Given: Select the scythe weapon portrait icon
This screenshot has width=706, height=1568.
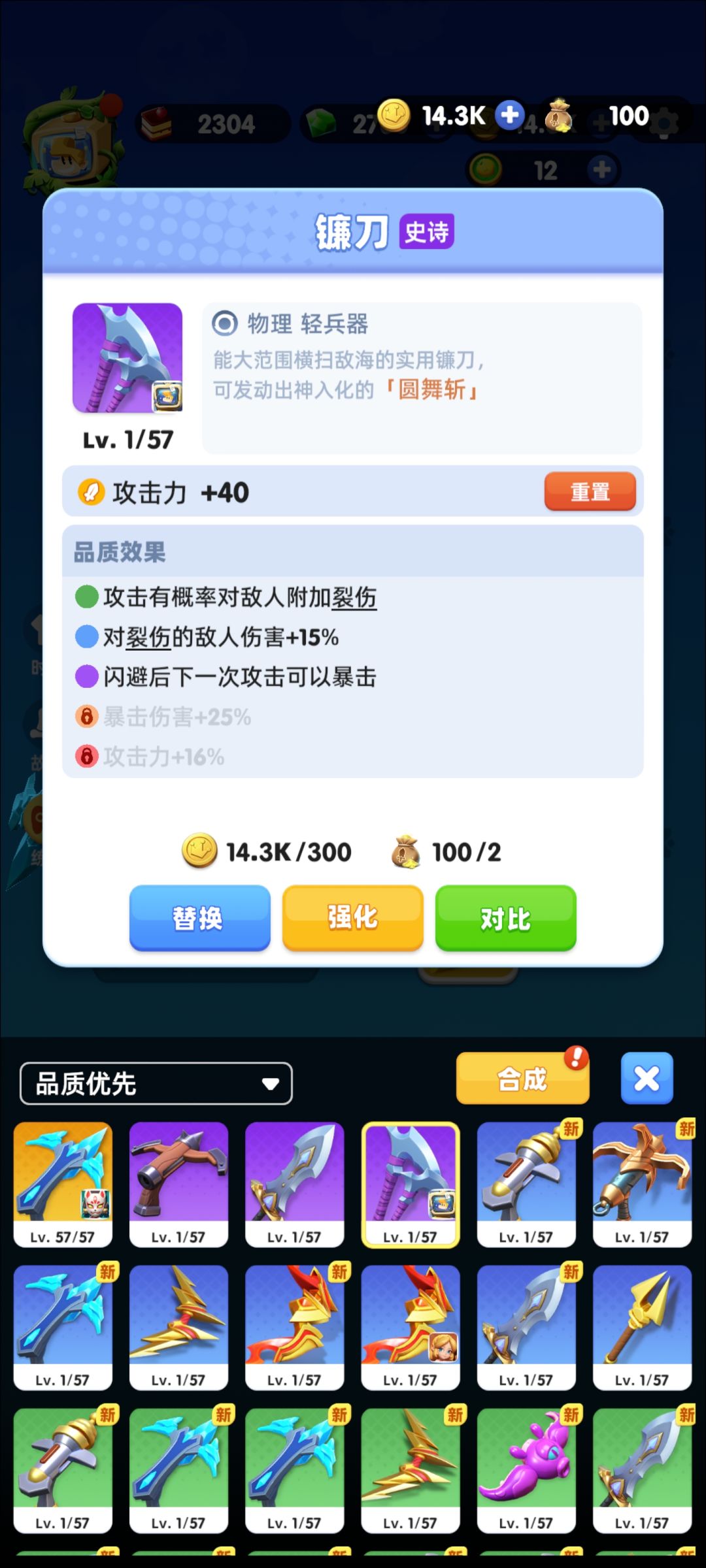Looking at the screenshot, I should click(127, 358).
